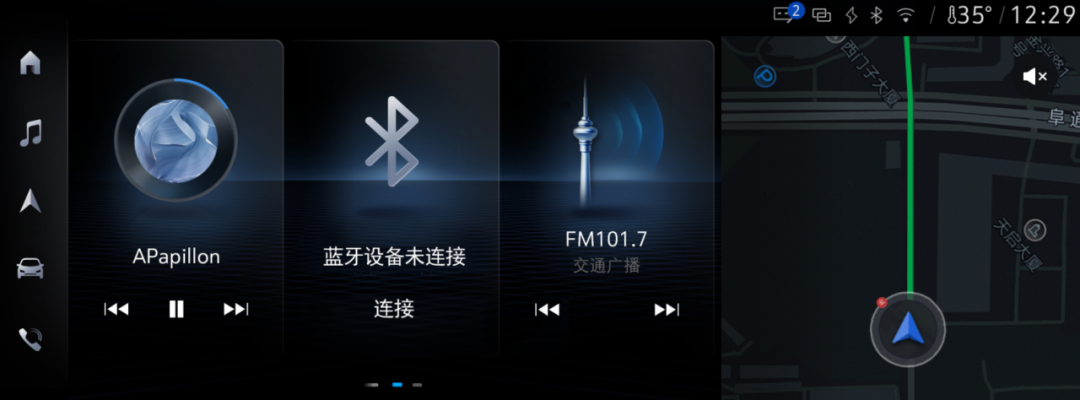Viewport: 1080px width, 400px height.
Task: Skip to next track after APapillon
Action: coord(235,309)
